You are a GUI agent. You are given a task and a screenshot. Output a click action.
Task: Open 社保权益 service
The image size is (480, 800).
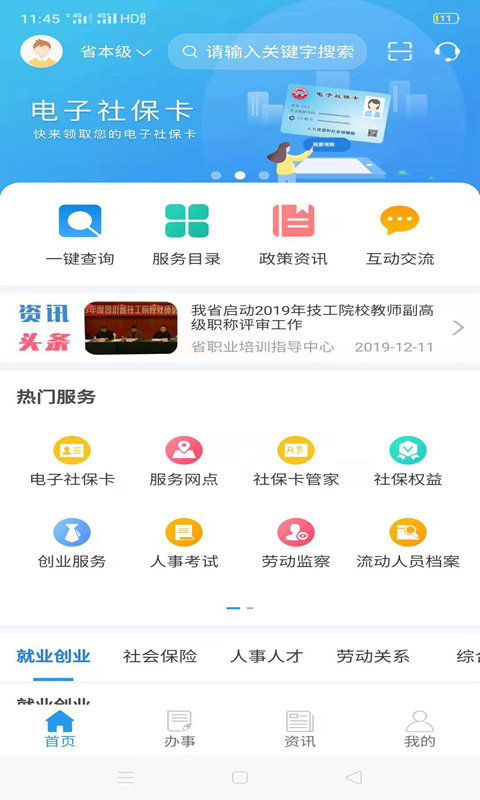click(408, 461)
